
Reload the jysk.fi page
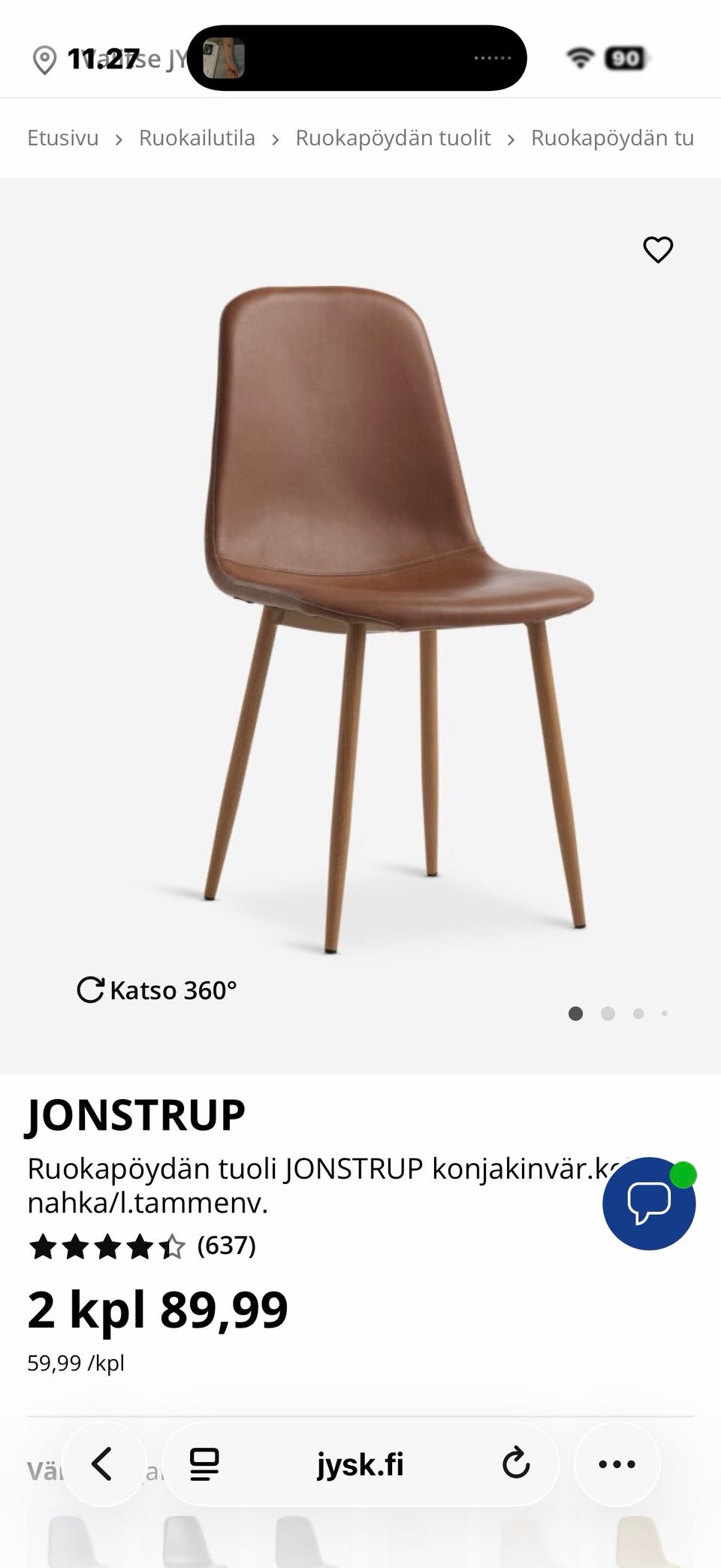tap(516, 1464)
